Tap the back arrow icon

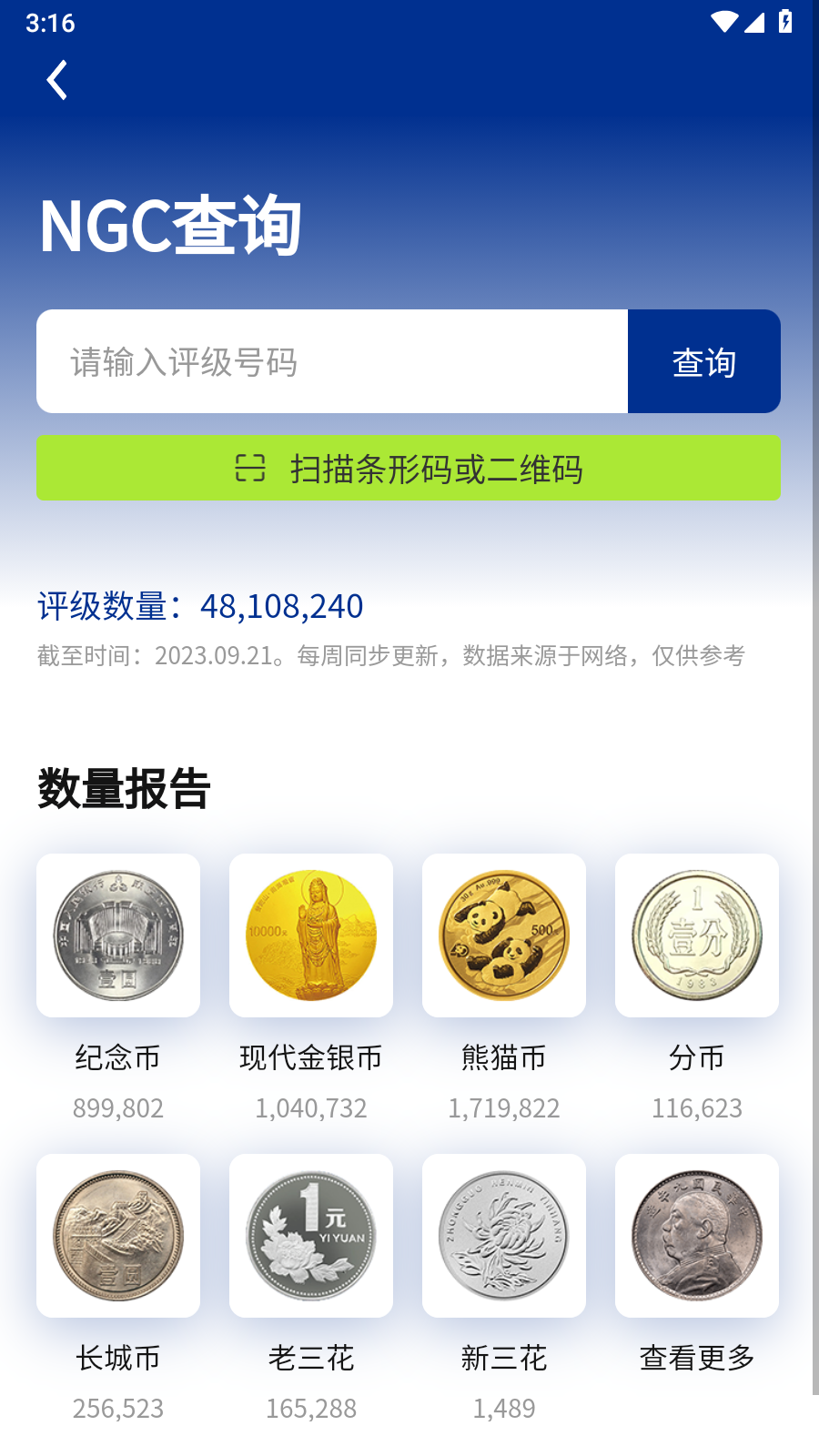[56, 78]
